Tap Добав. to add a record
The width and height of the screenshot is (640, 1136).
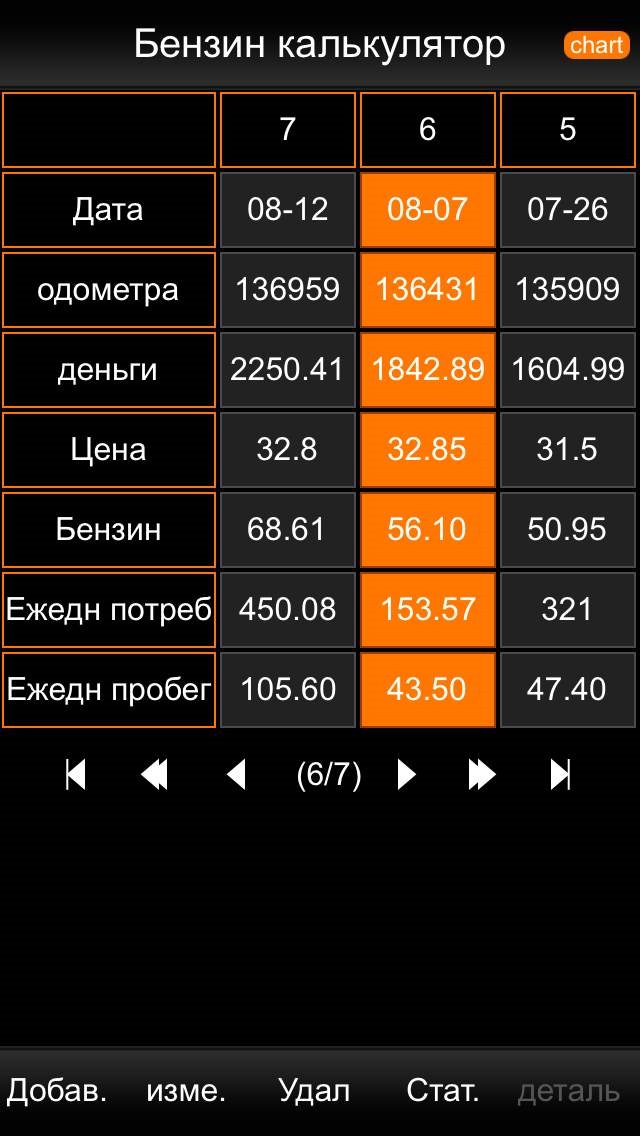tap(57, 1090)
